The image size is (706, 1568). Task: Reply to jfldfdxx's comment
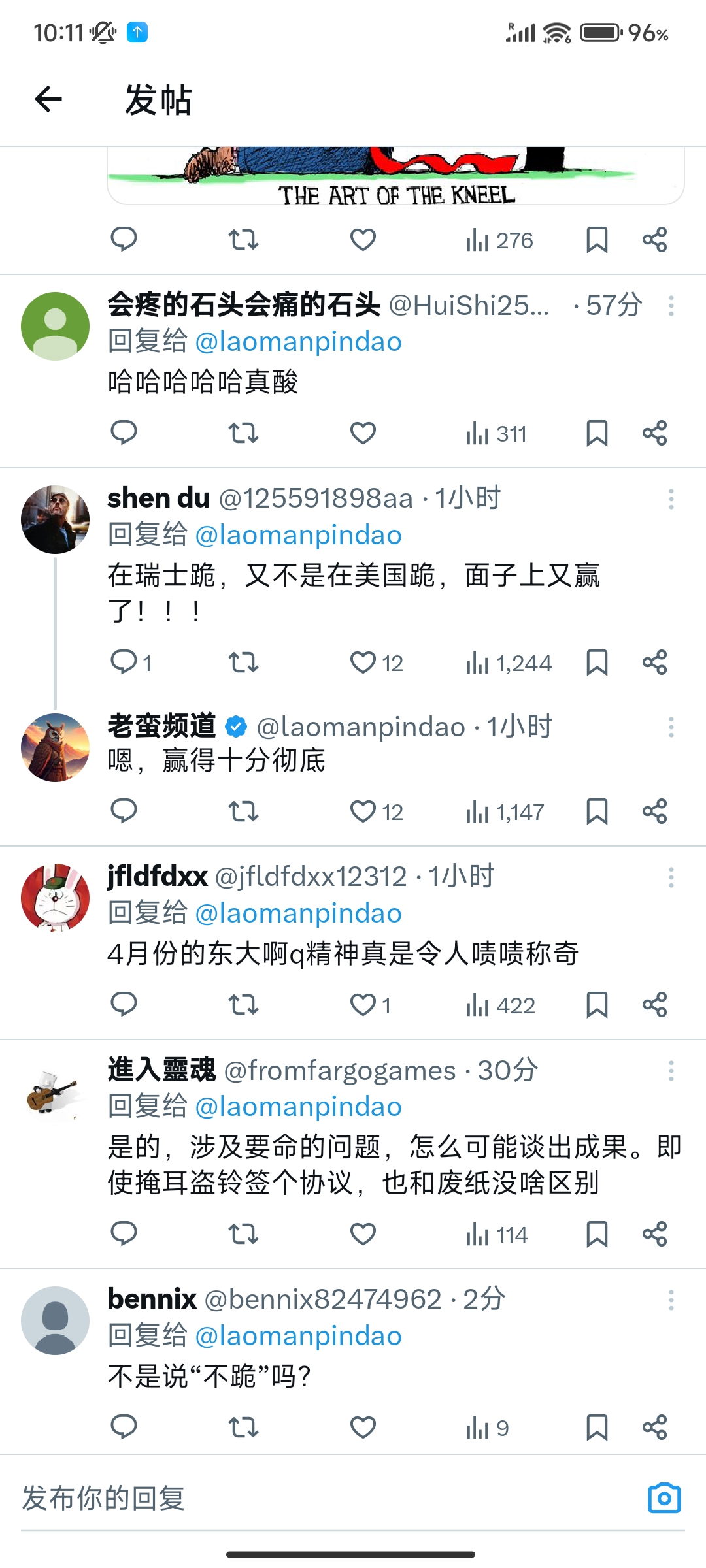(x=124, y=1004)
